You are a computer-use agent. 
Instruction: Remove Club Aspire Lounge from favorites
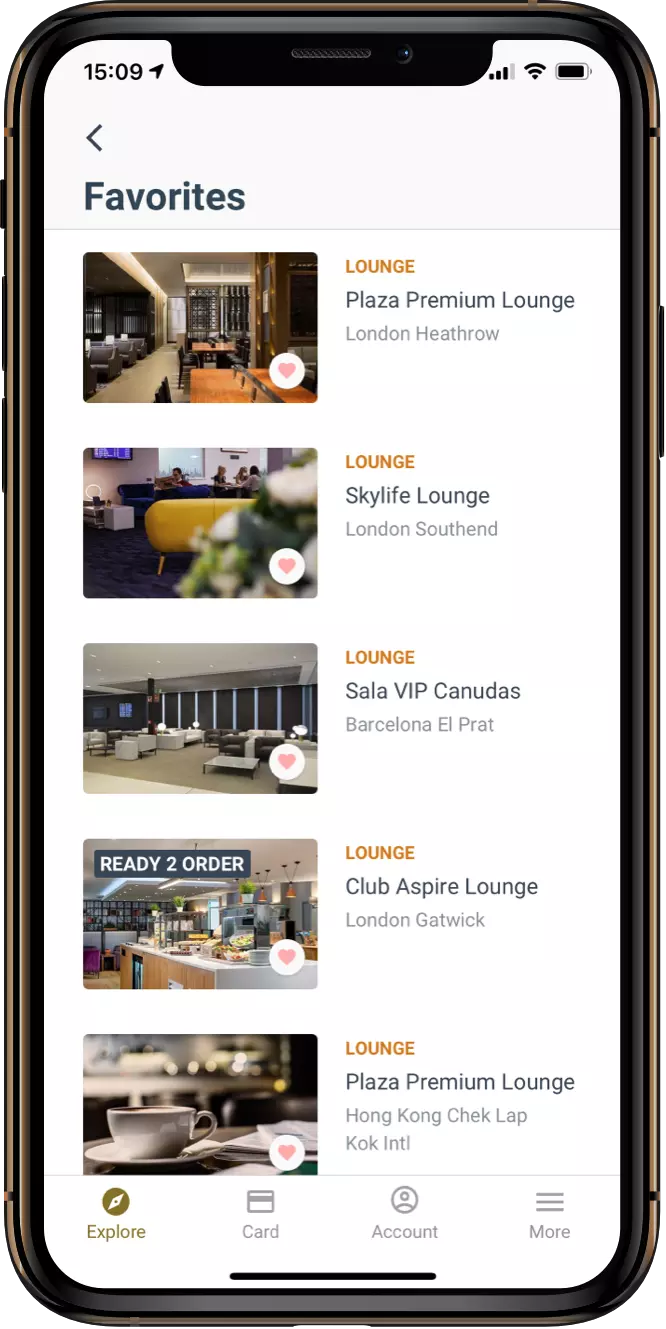[x=287, y=957]
